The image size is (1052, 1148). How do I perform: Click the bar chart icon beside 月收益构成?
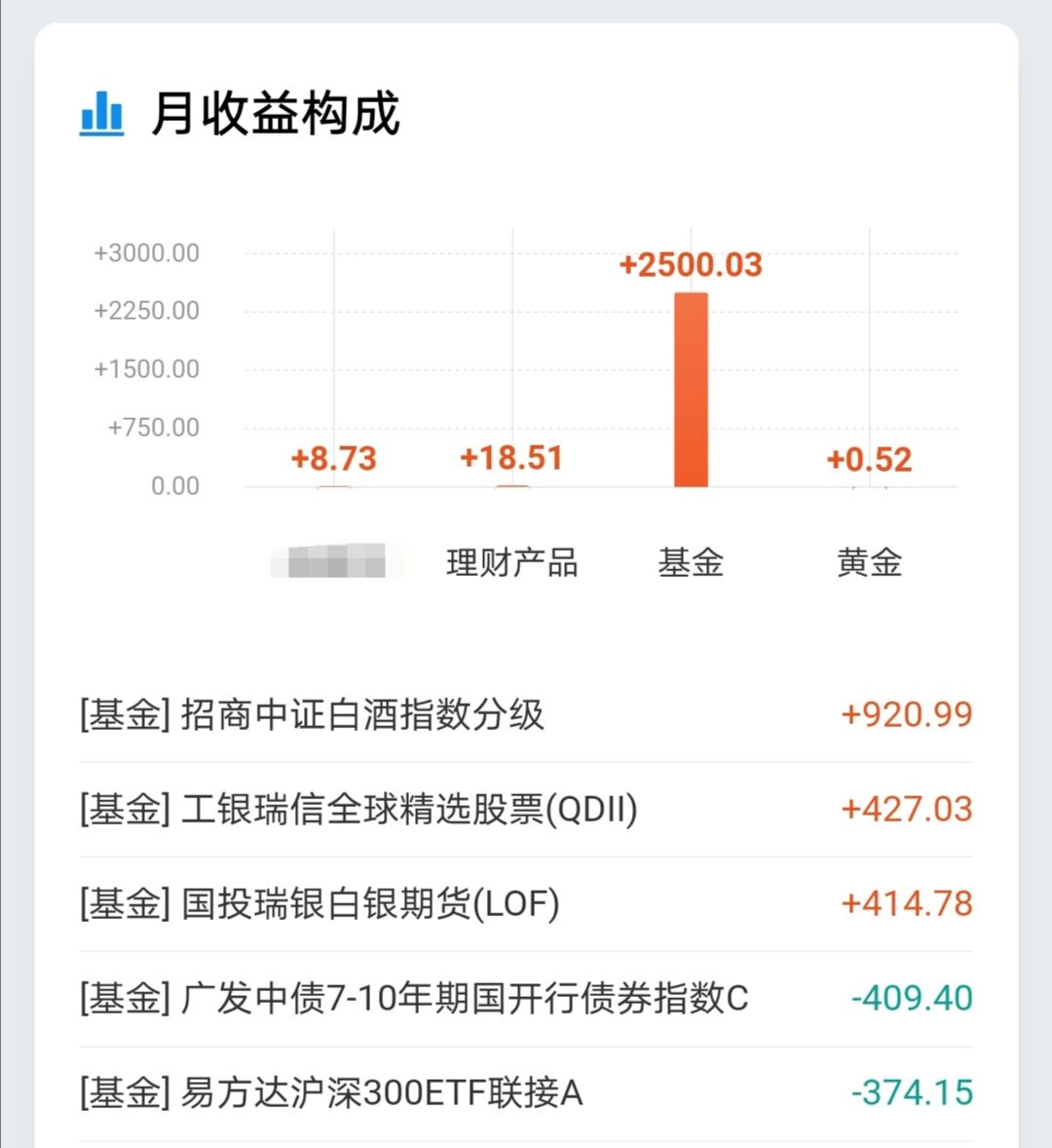pyautogui.click(x=101, y=111)
